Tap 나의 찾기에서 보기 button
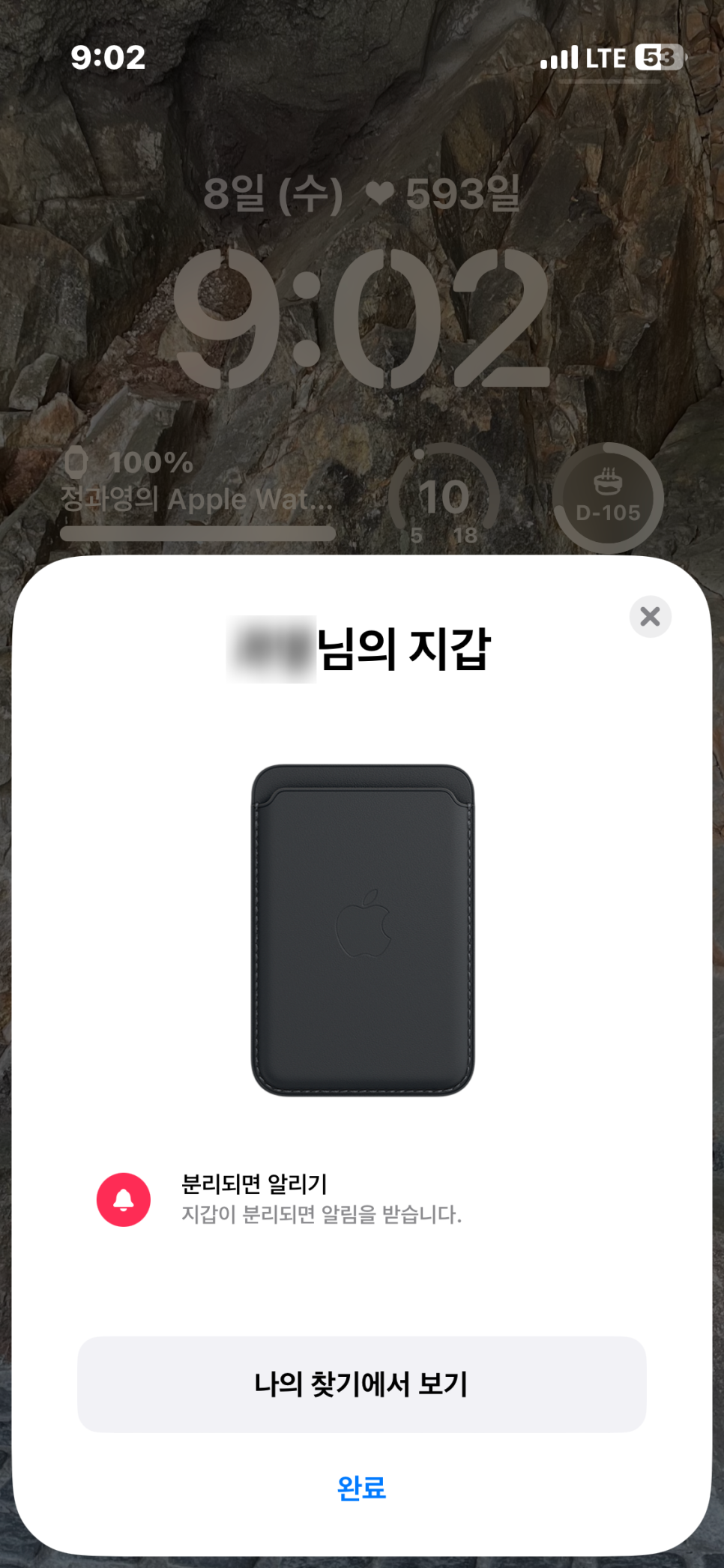The image size is (724, 1568). (x=361, y=1384)
